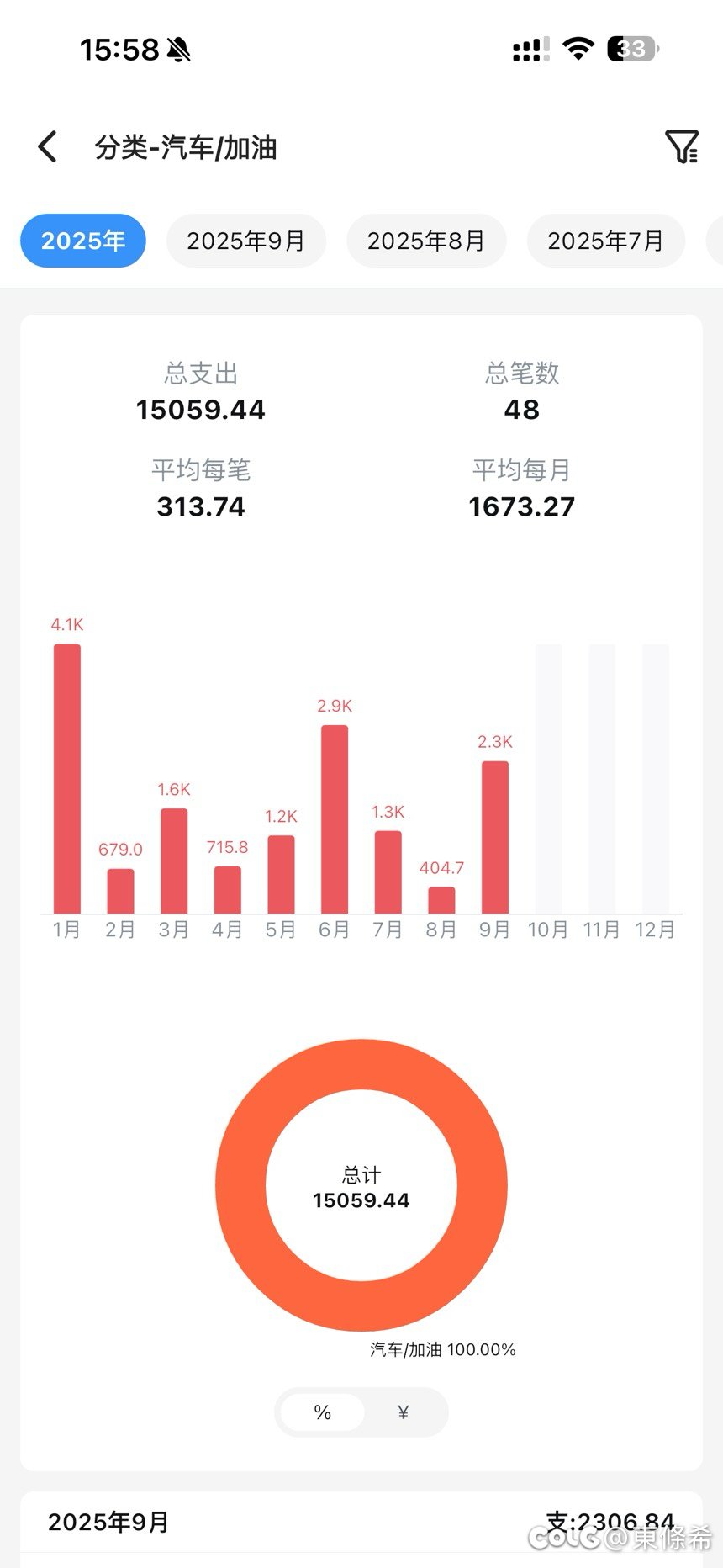Tap the 6月 bar in the chart
723x1568 pixels.
point(335,818)
